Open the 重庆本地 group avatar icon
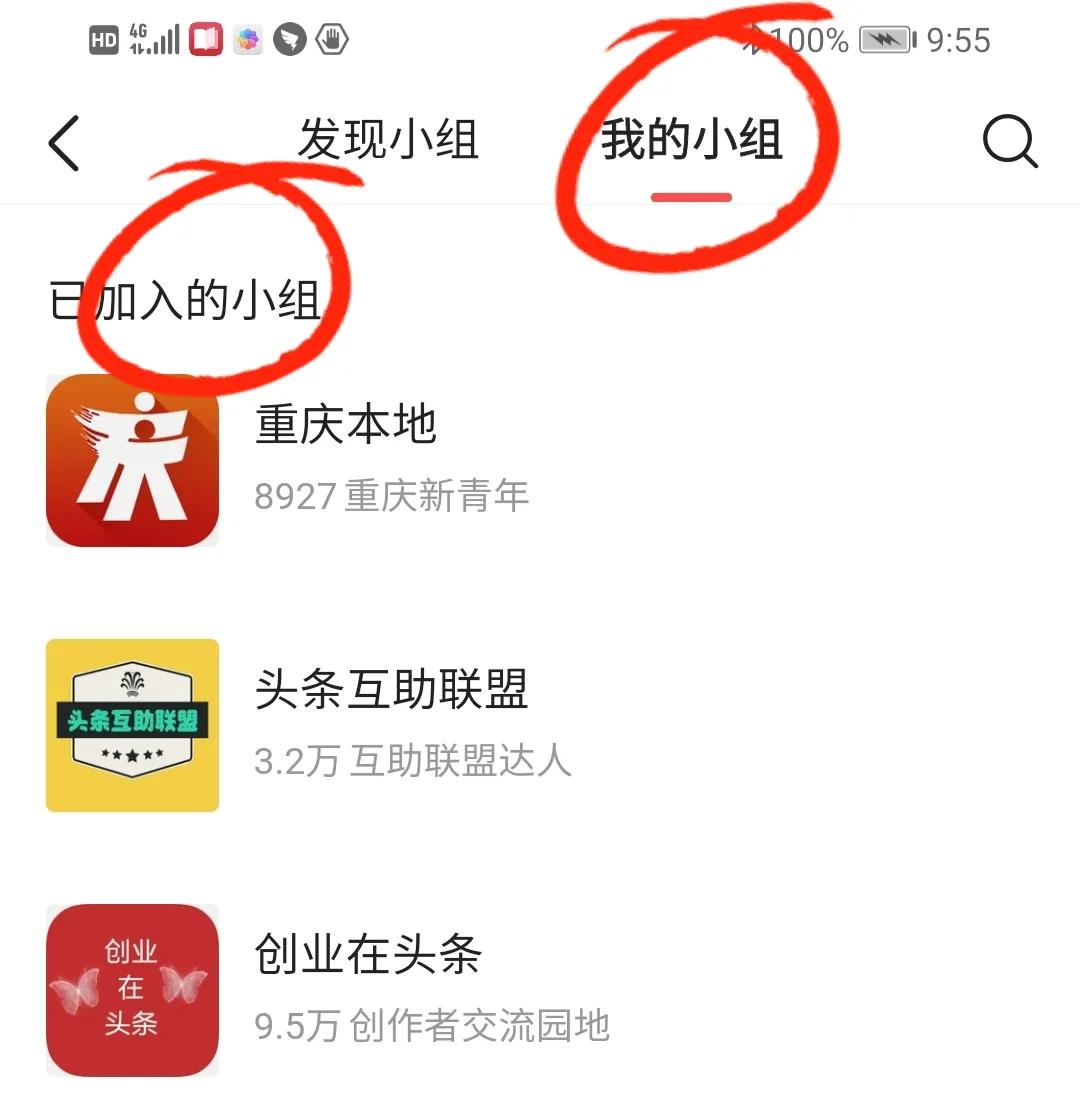This screenshot has height=1120, width=1080. click(x=132, y=460)
